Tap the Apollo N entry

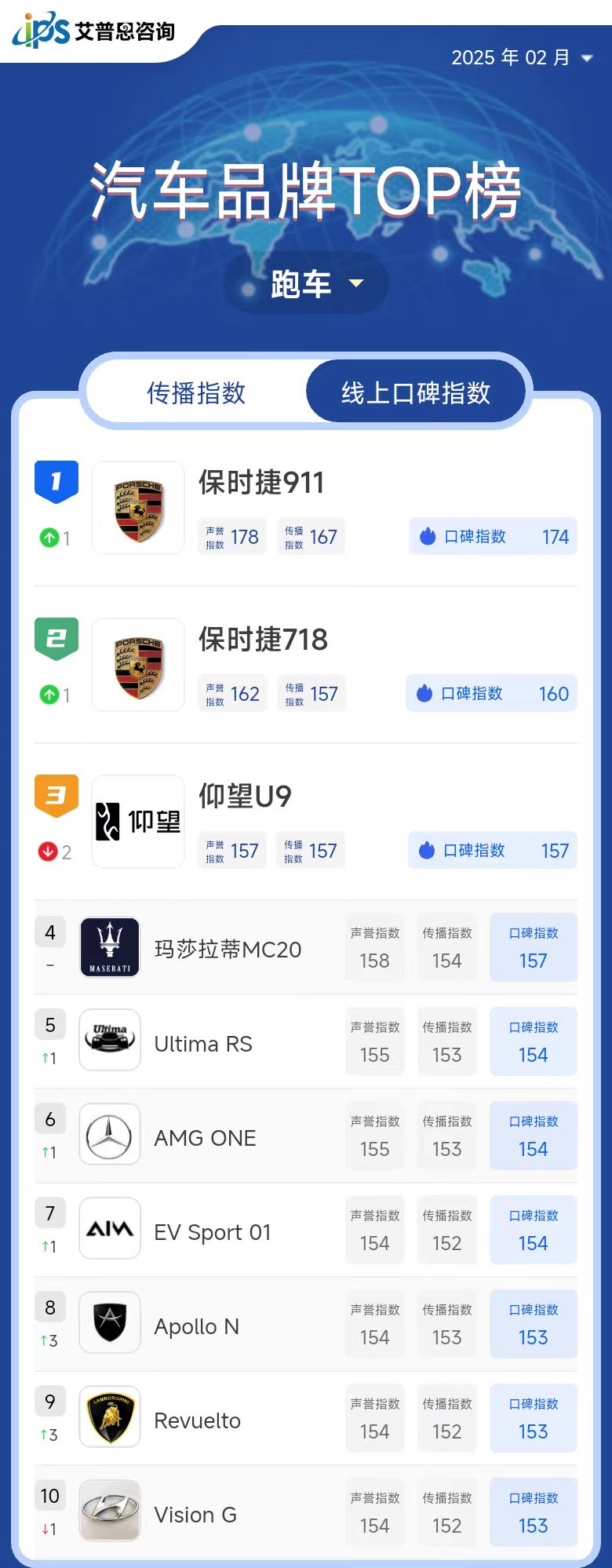[196, 1326]
